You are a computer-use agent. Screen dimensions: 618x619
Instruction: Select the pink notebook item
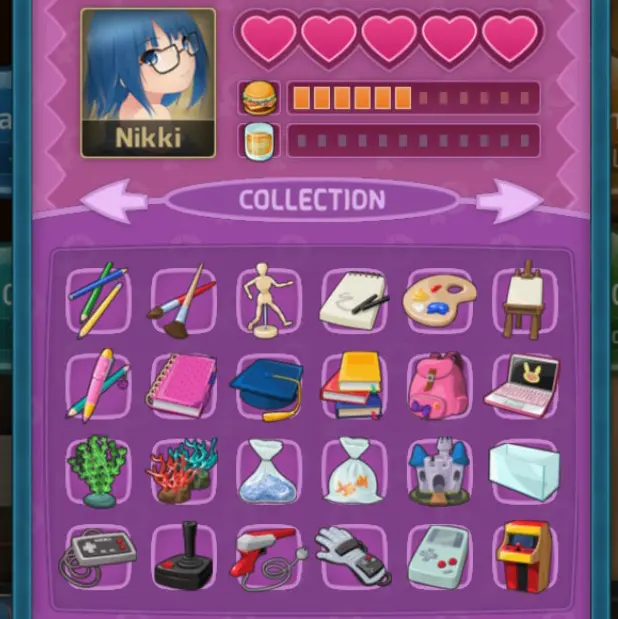pyautogui.click(x=182, y=385)
